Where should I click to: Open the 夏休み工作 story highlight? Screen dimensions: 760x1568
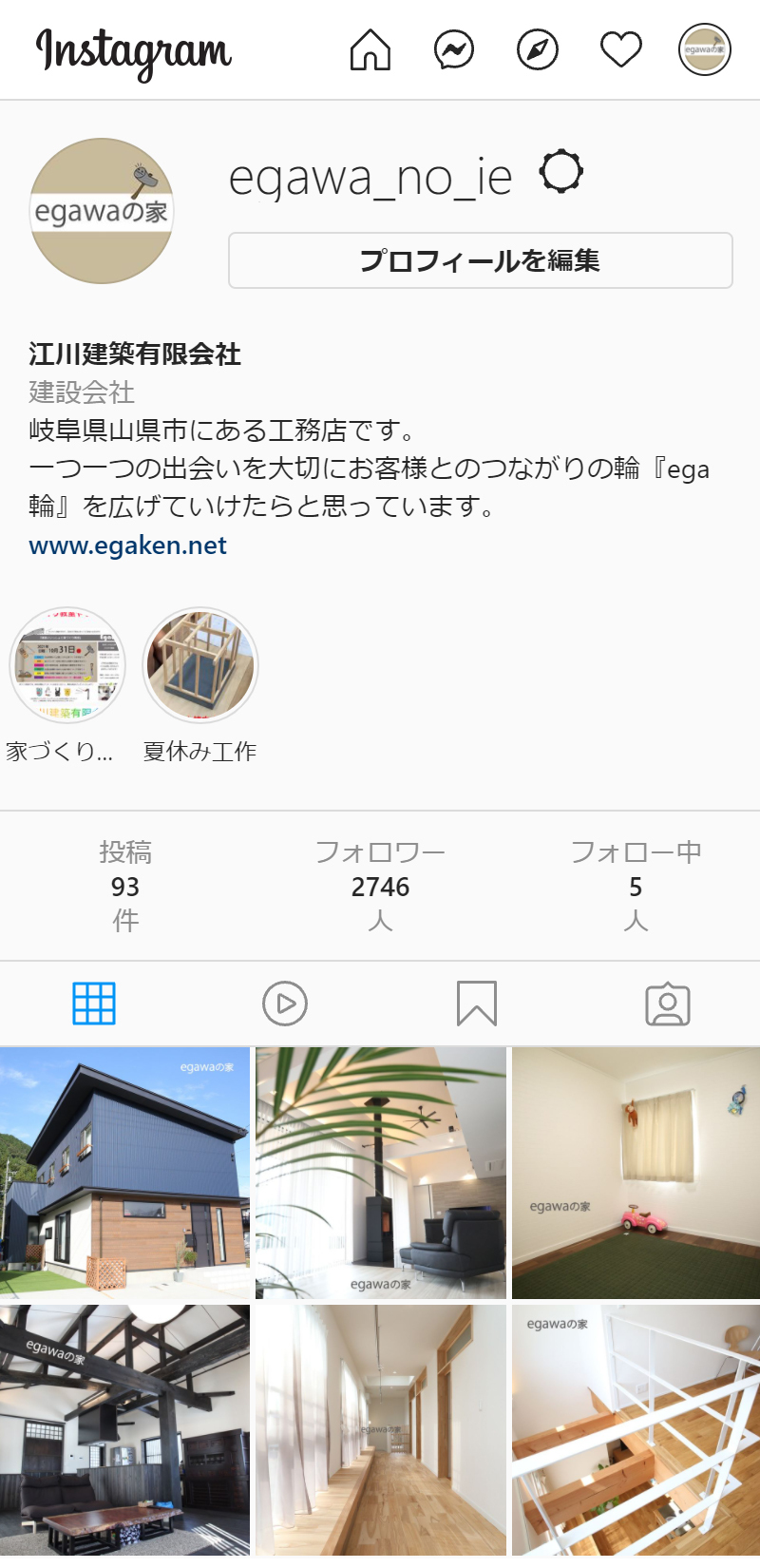(x=200, y=666)
